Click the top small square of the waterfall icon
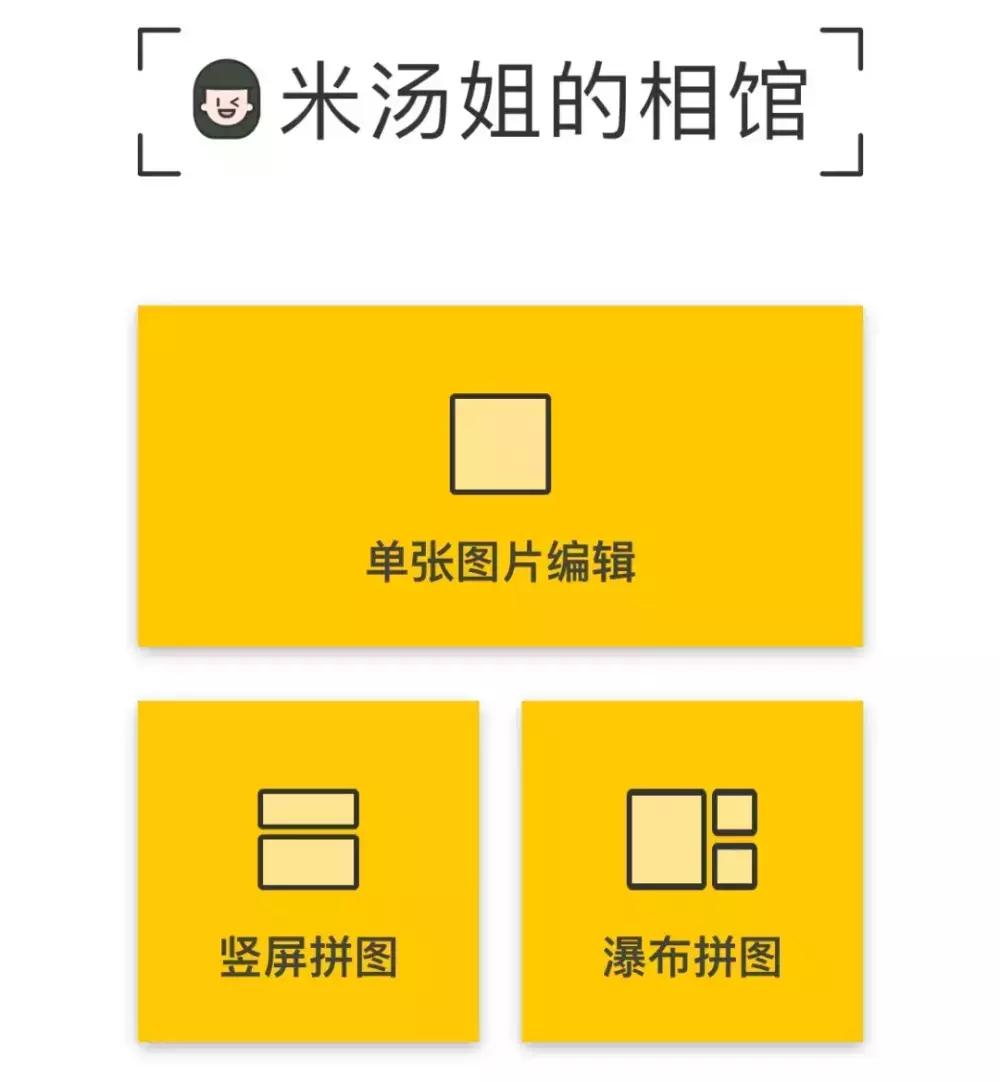This screenshot has width=1000, height=1082. (737, 808)
